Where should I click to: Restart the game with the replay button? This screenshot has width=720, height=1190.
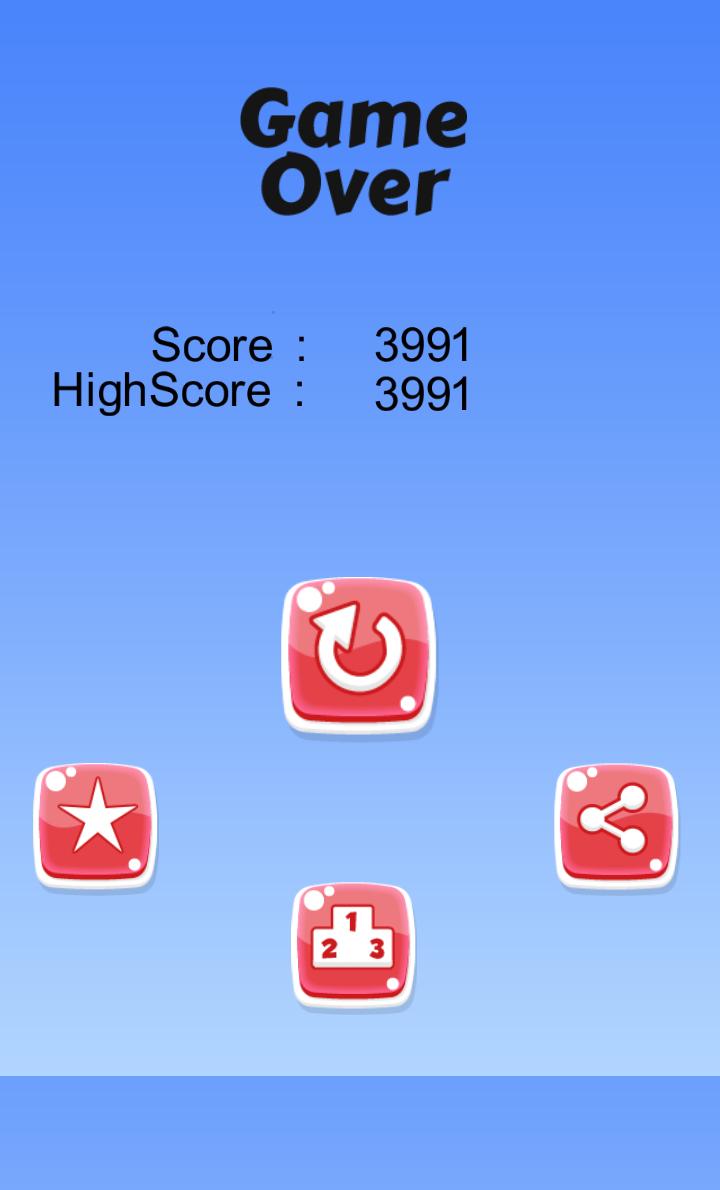359,655
